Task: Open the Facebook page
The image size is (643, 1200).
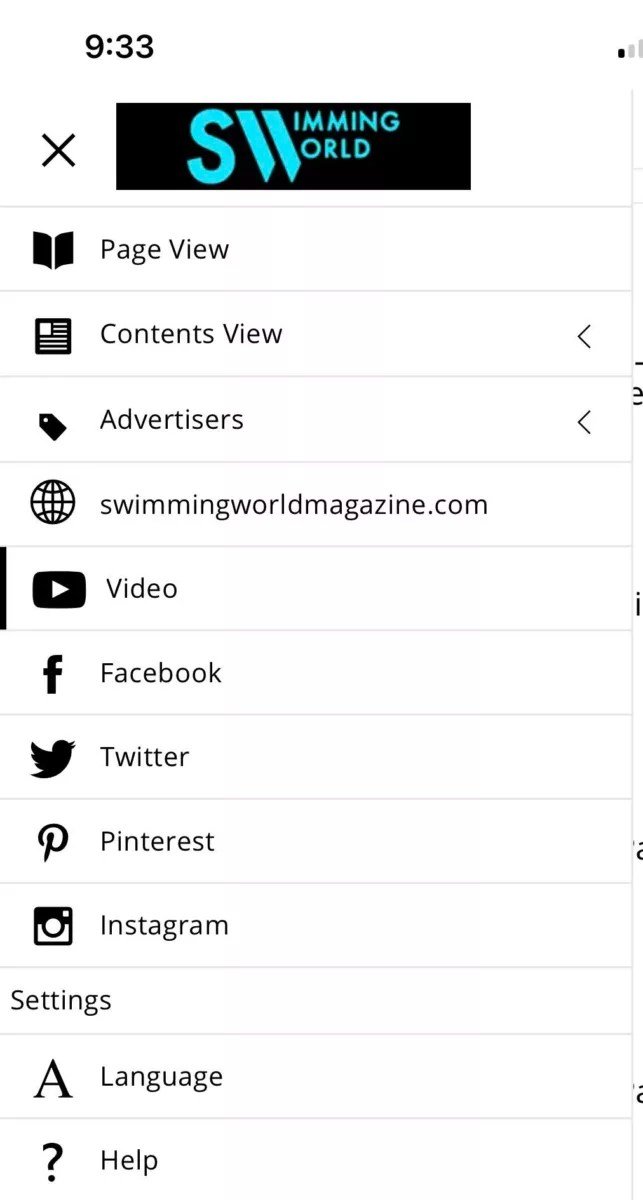Action: 316,673
